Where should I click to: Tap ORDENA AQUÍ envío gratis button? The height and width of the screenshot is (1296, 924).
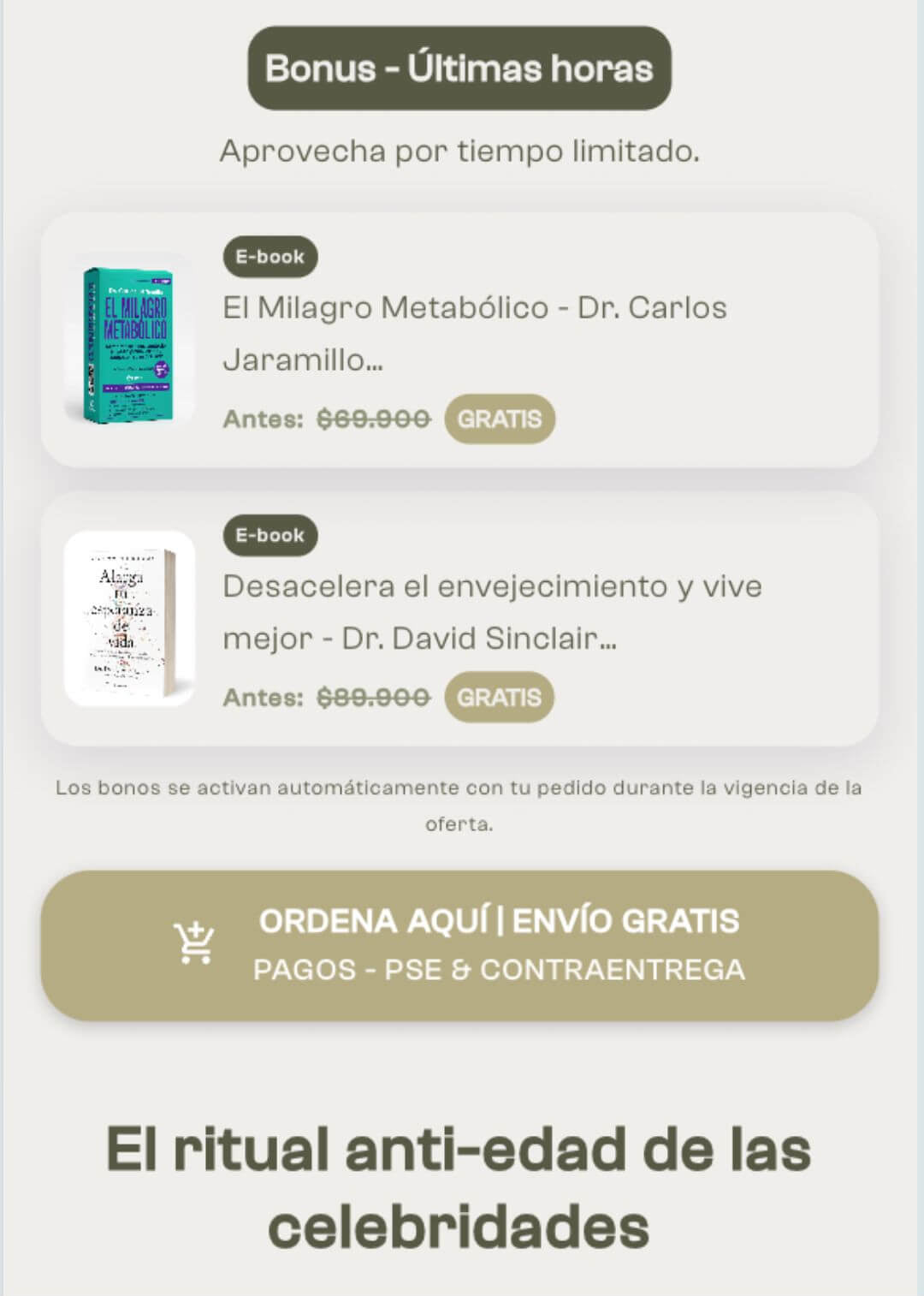point(459,945)
